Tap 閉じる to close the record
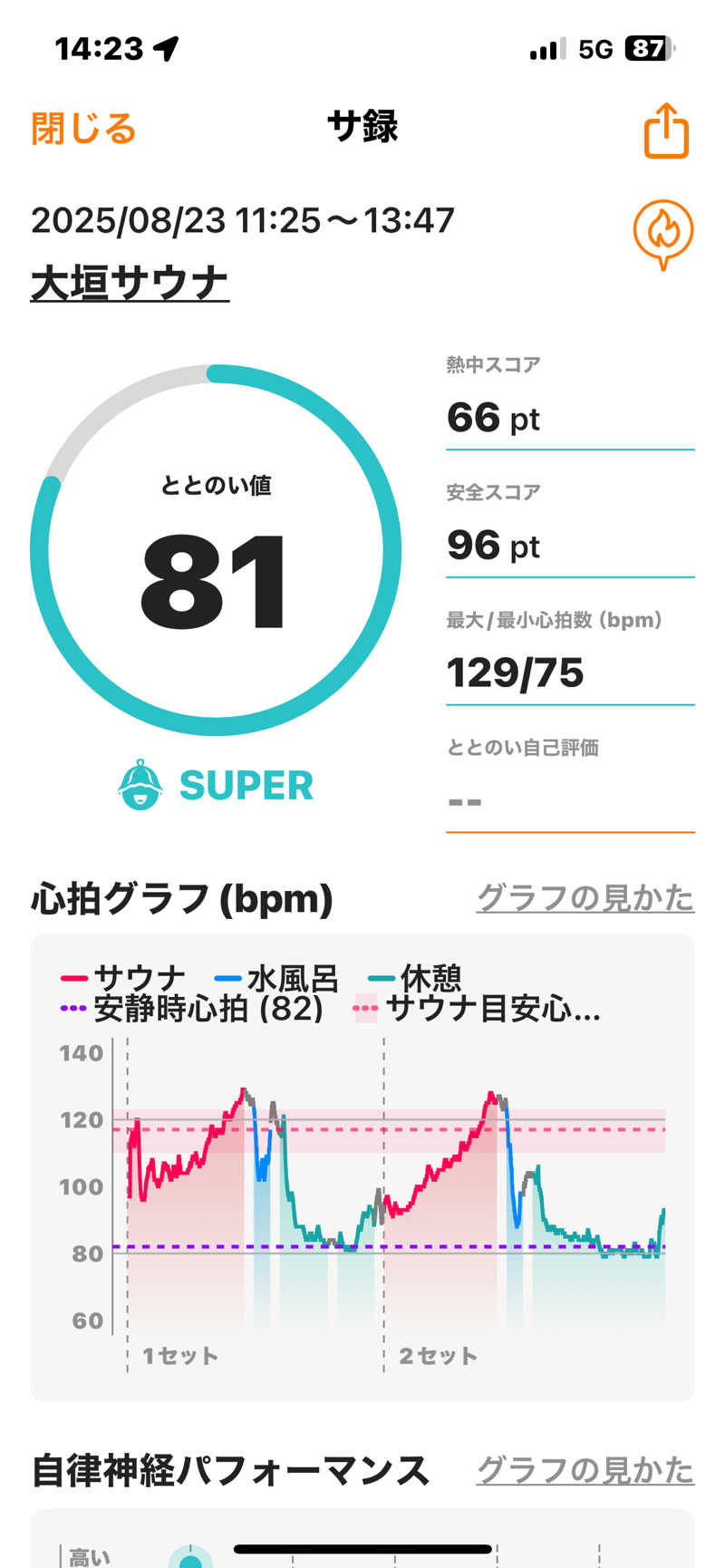 [83, 129]
